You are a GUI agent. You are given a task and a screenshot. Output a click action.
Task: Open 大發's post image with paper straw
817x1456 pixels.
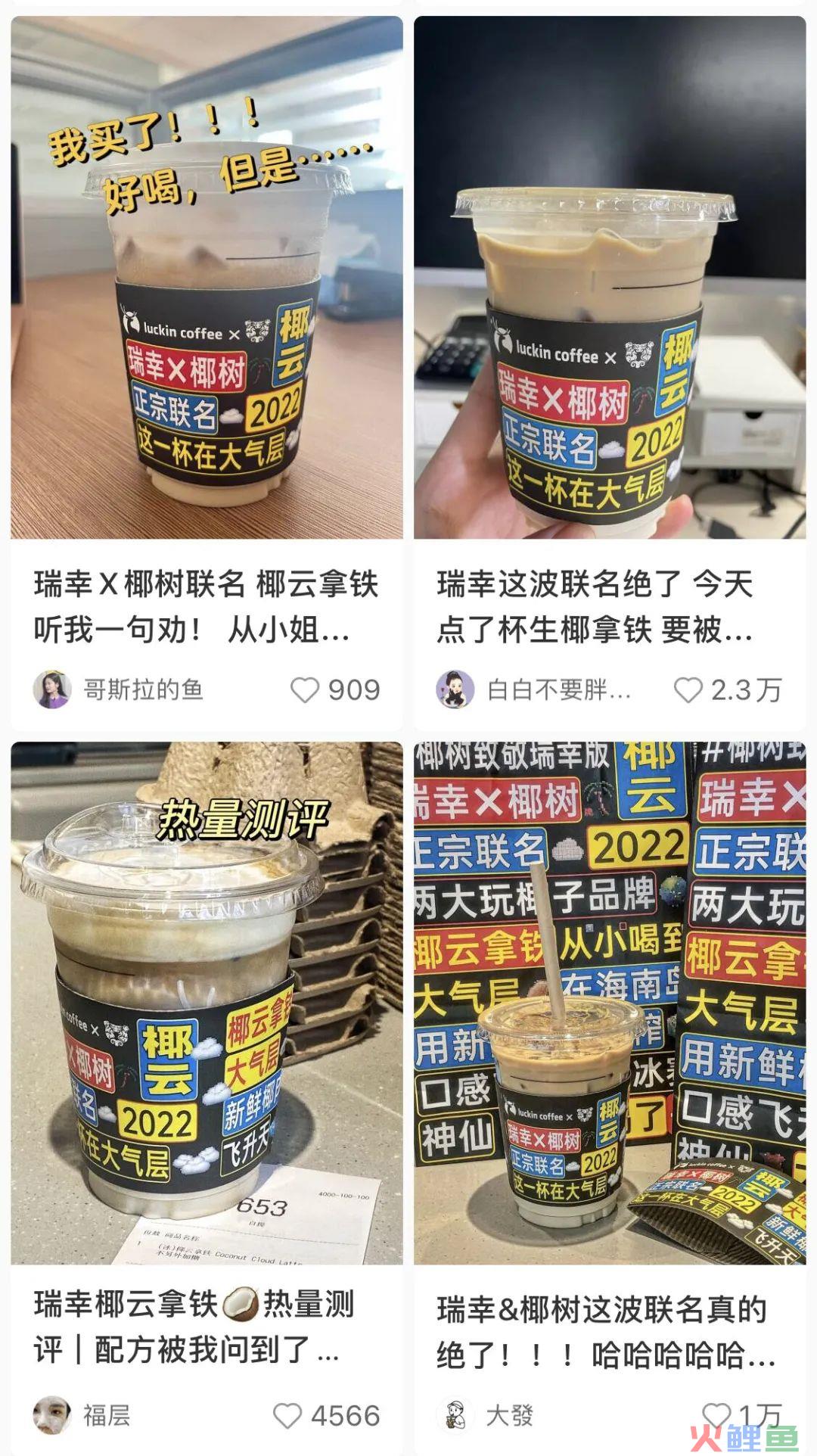pos(610,1003)
